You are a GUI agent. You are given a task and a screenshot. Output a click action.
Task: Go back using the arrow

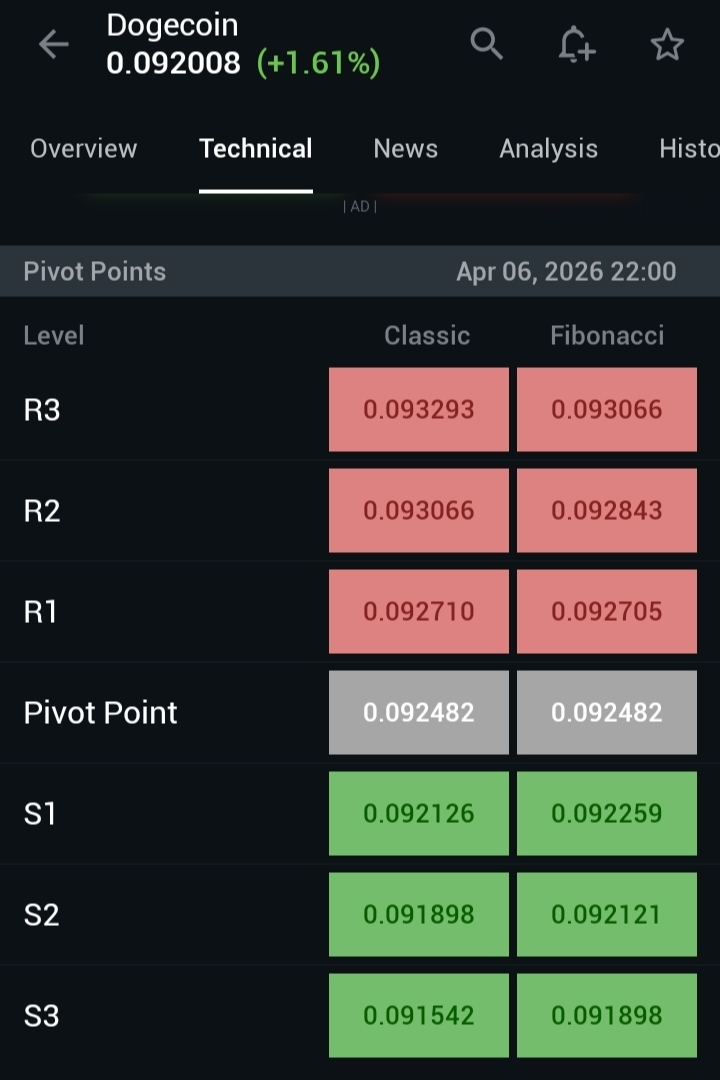coord(53,44)
